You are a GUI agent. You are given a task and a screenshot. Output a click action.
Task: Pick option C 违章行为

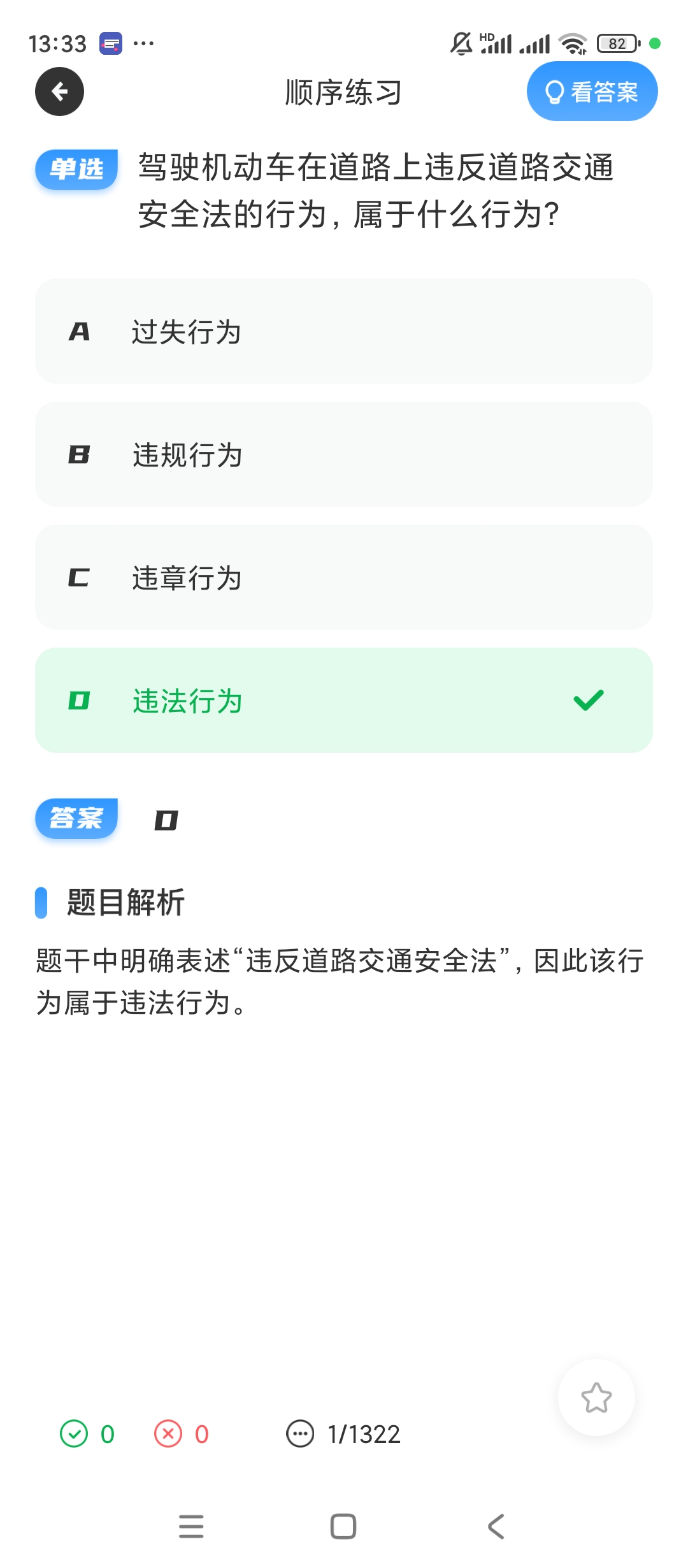coord(344,577)
